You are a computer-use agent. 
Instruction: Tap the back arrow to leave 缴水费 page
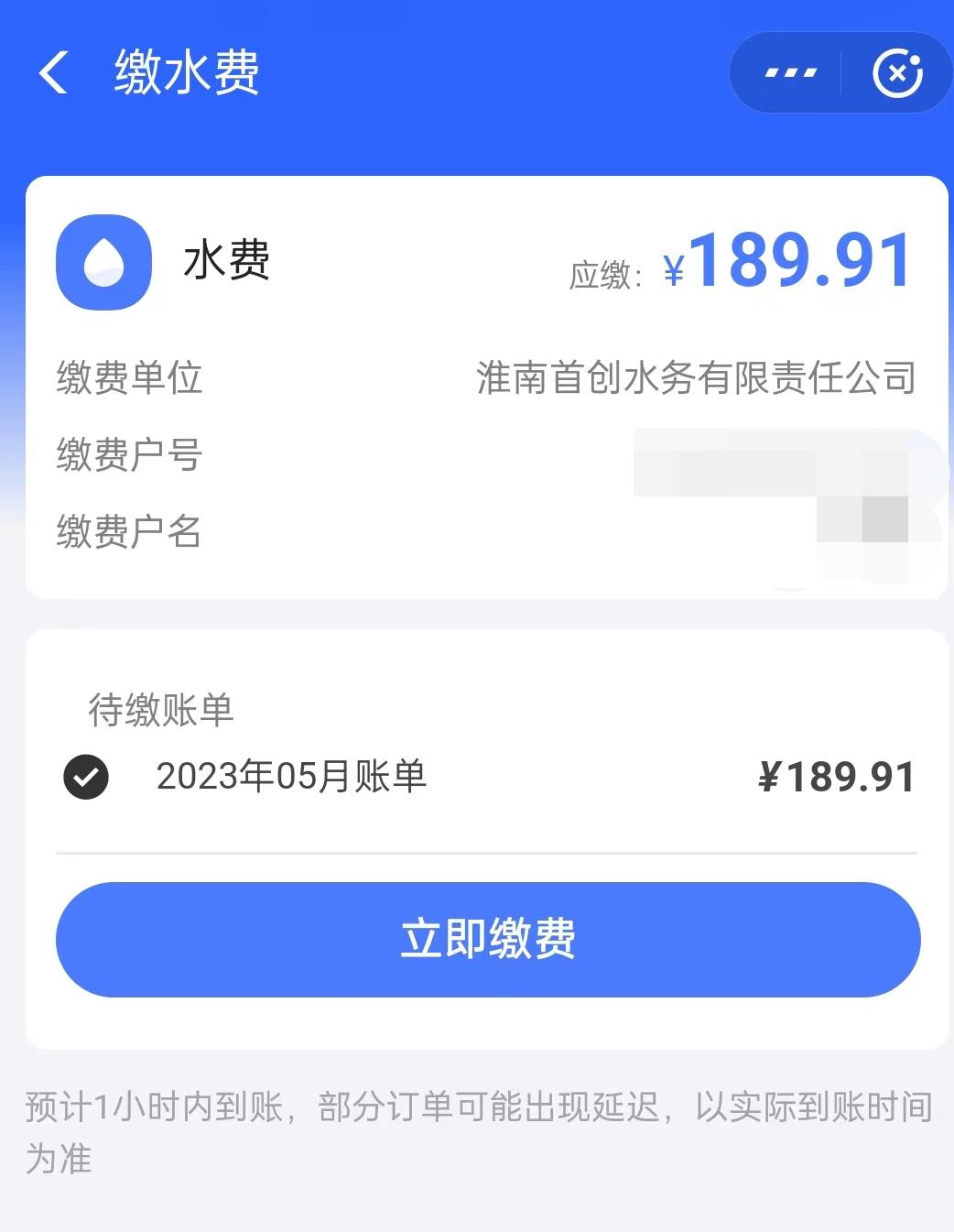tap(52, 72)
